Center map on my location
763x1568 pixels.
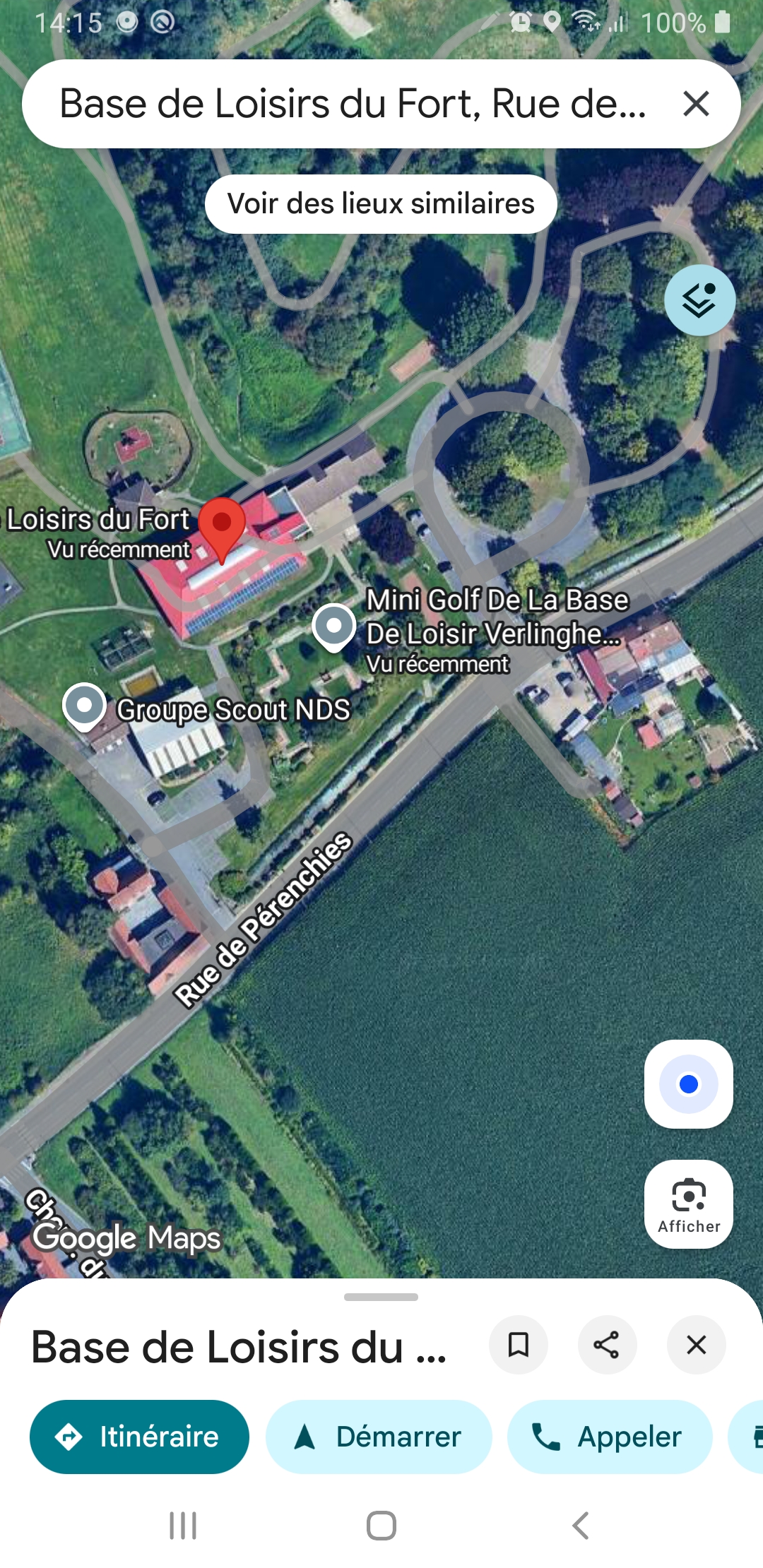688,1084
